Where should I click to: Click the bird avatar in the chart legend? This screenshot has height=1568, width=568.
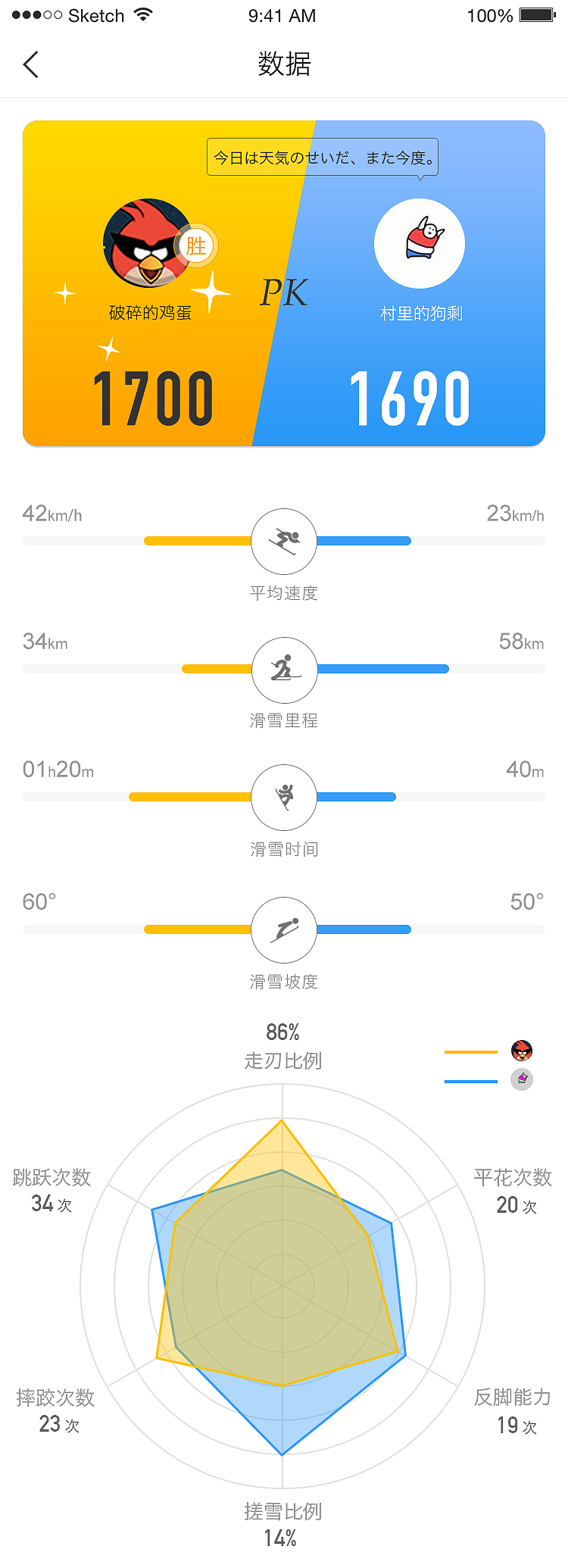tap(523, 1051)
